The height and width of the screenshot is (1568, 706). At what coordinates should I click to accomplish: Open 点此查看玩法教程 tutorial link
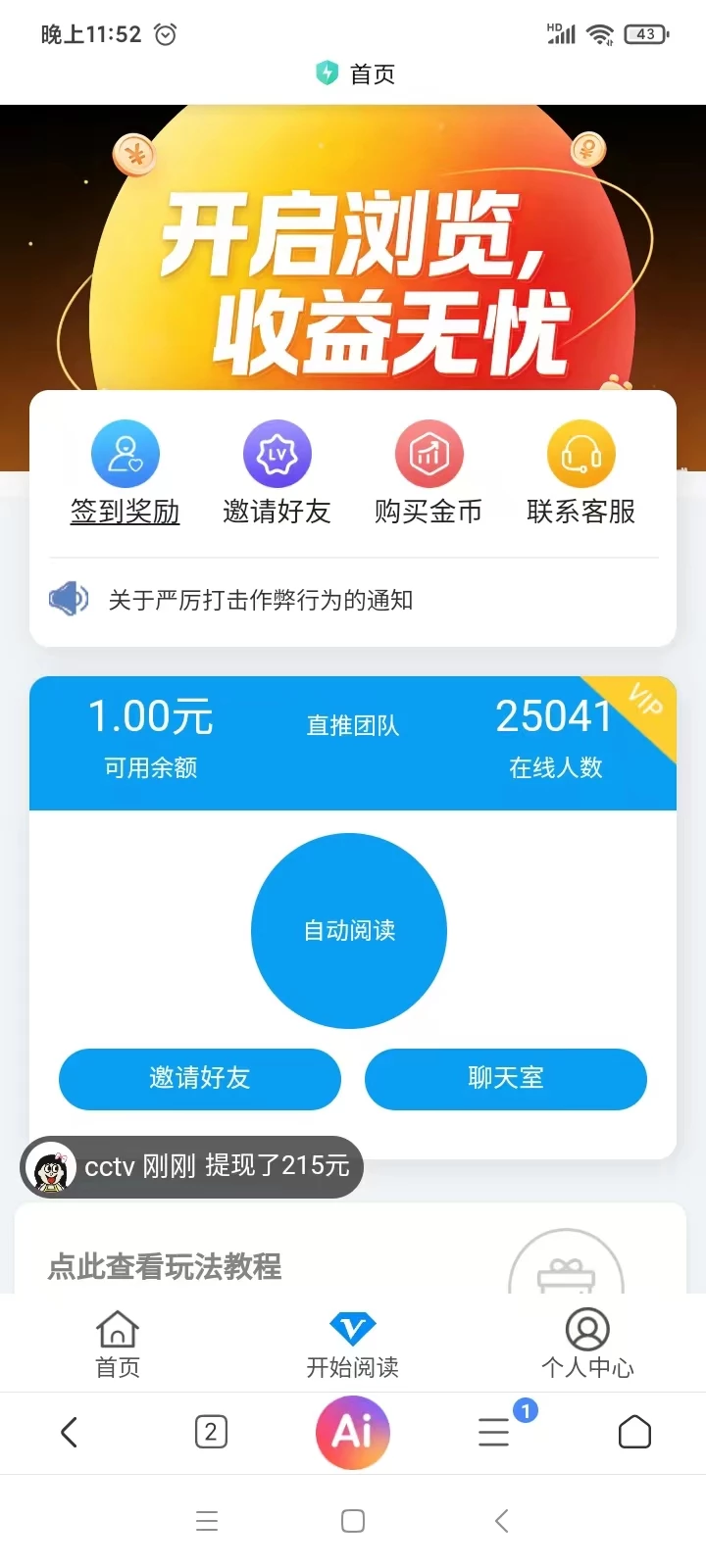(x=164, y=1267)
